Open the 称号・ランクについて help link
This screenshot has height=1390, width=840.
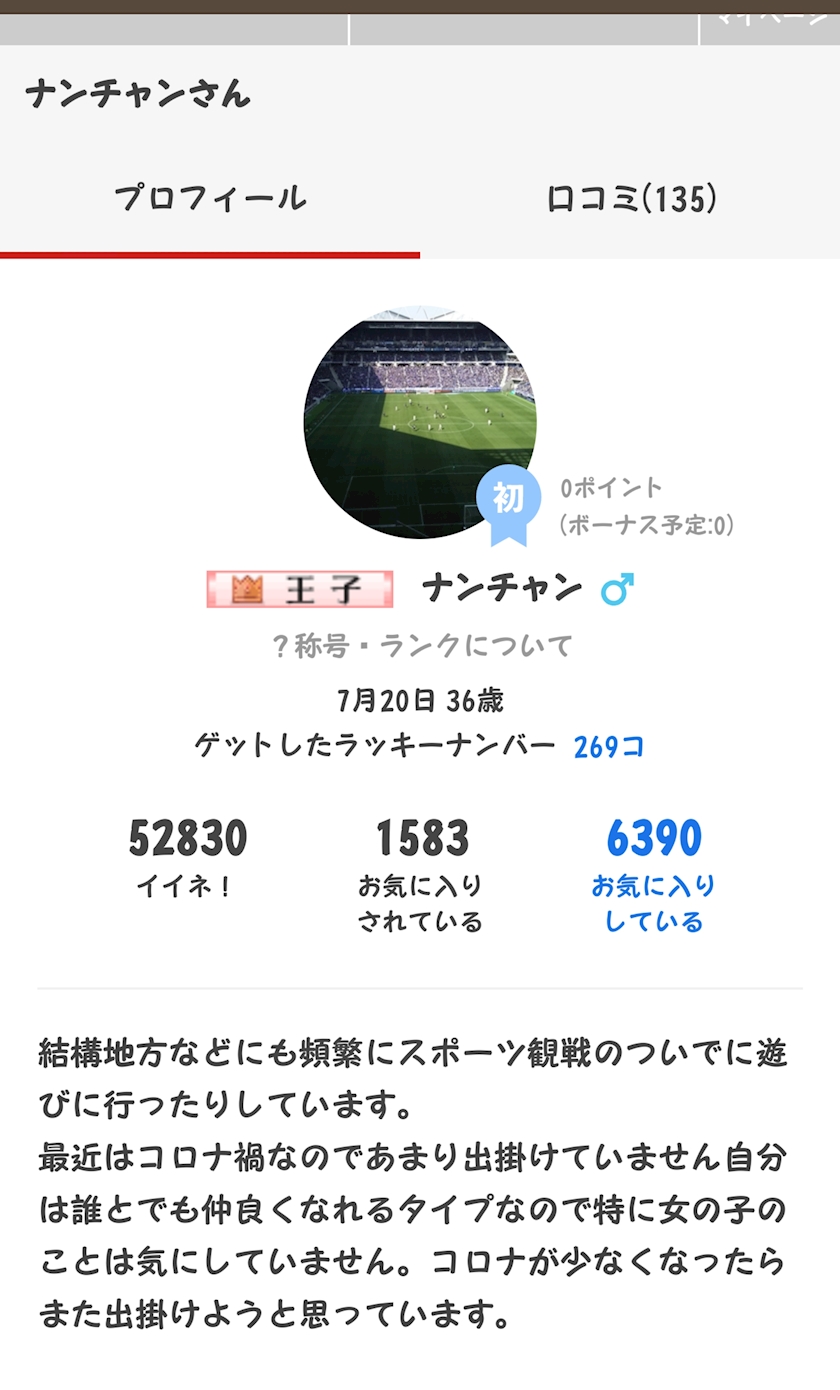(x=420, y=646)
